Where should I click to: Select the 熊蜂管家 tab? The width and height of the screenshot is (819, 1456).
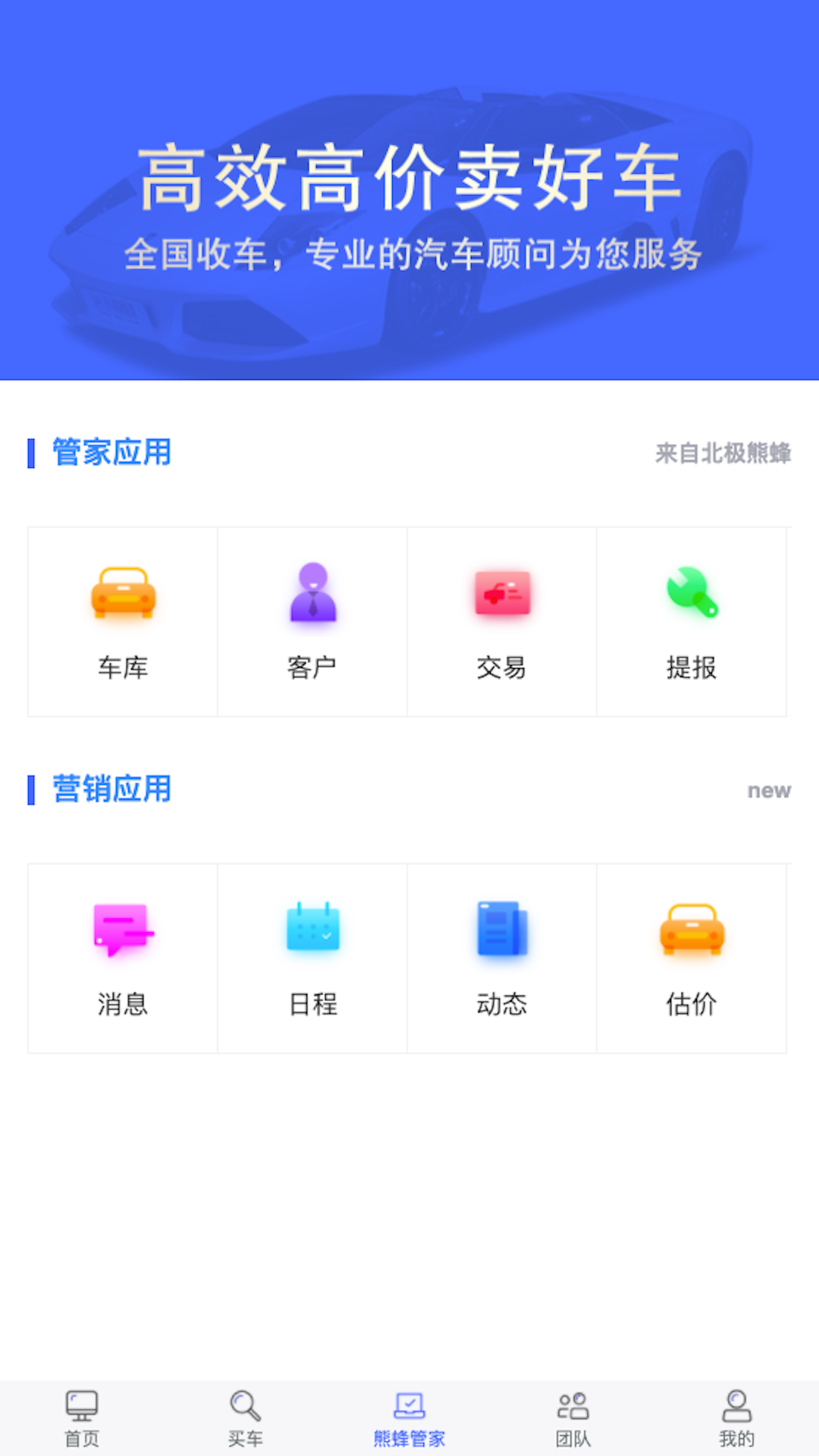tap(409, 1418)
